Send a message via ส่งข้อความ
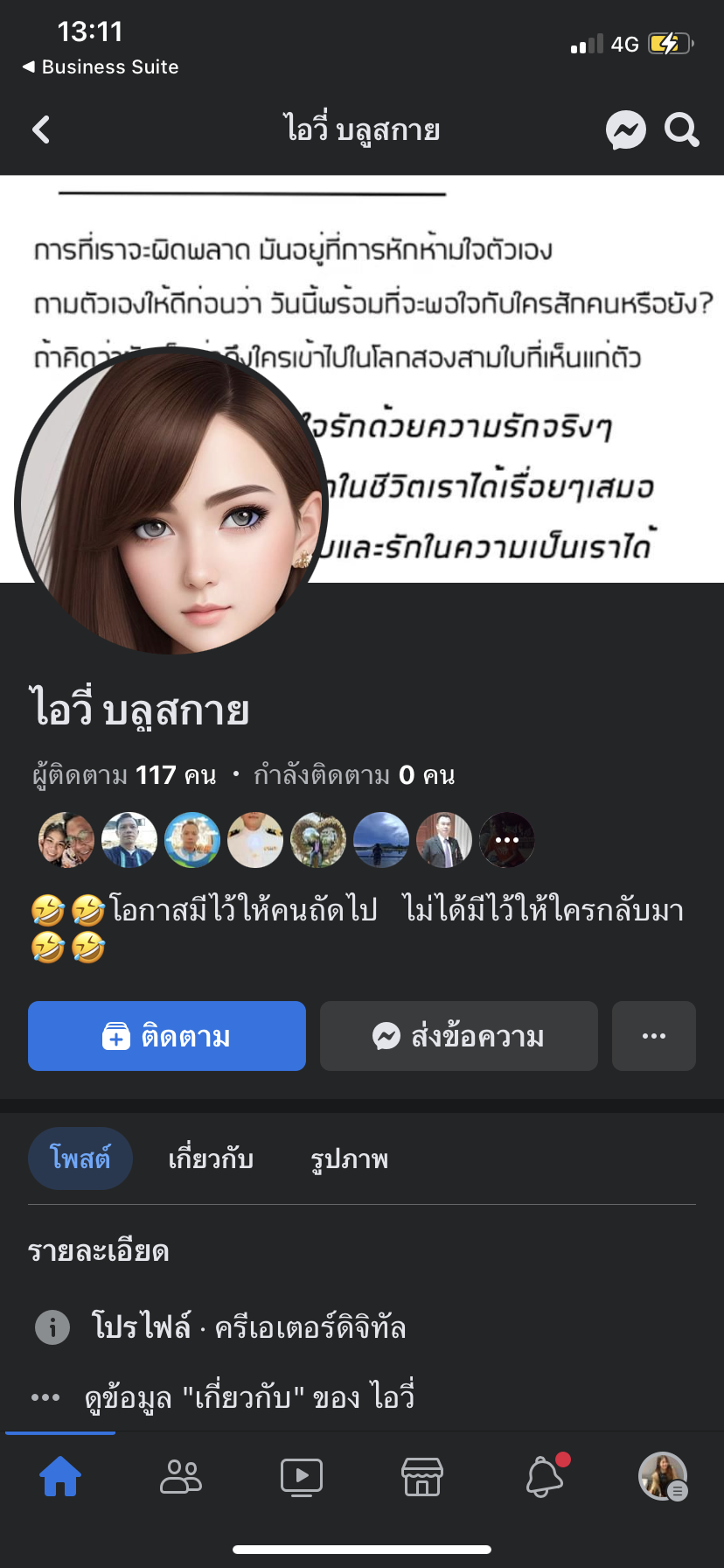Image resolution: width=724 pixels, height=1568 pixels. point(458,1036)
